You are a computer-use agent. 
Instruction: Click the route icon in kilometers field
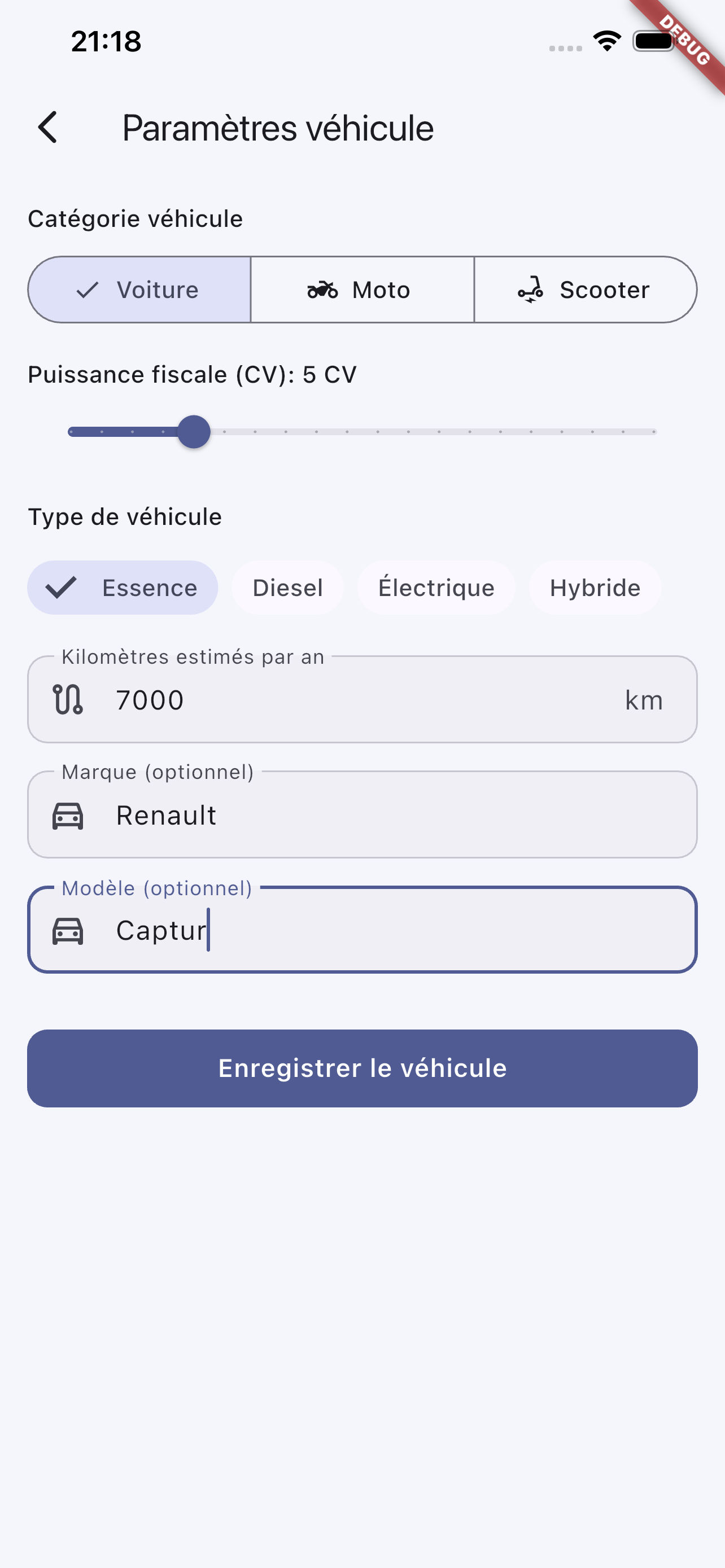pyautogui.click(x=68, y=699)
